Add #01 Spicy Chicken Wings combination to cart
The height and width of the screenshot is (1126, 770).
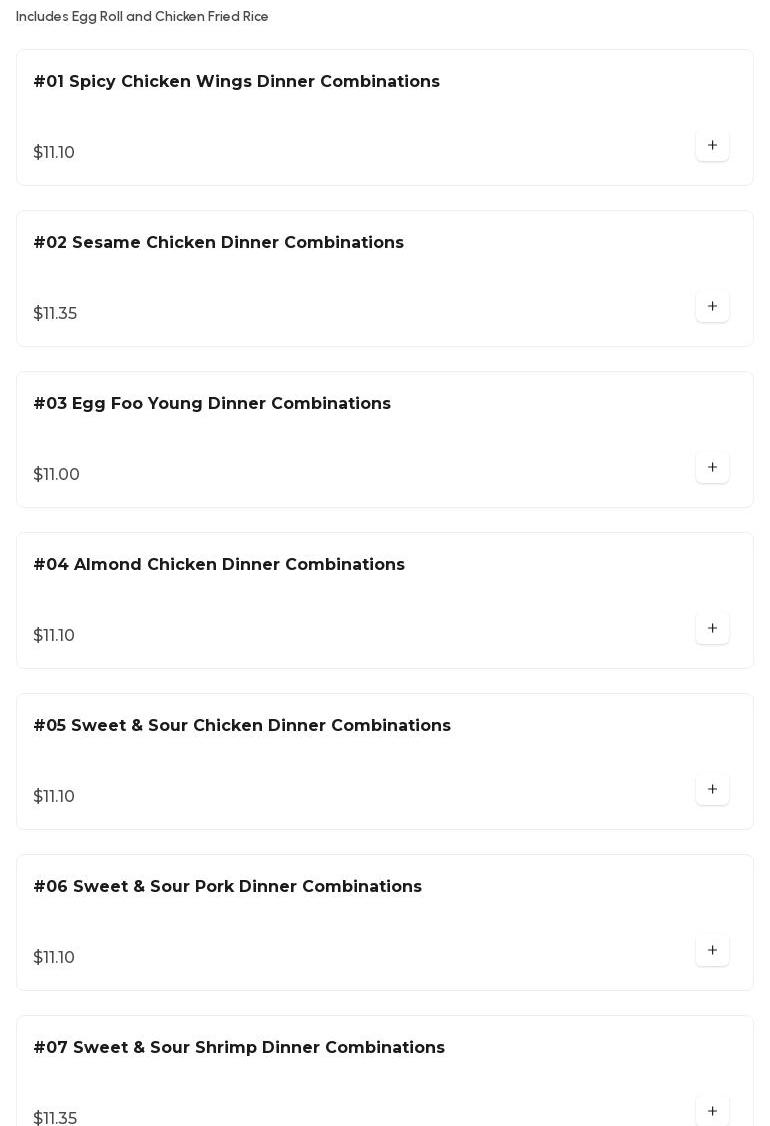pos(712,146)
